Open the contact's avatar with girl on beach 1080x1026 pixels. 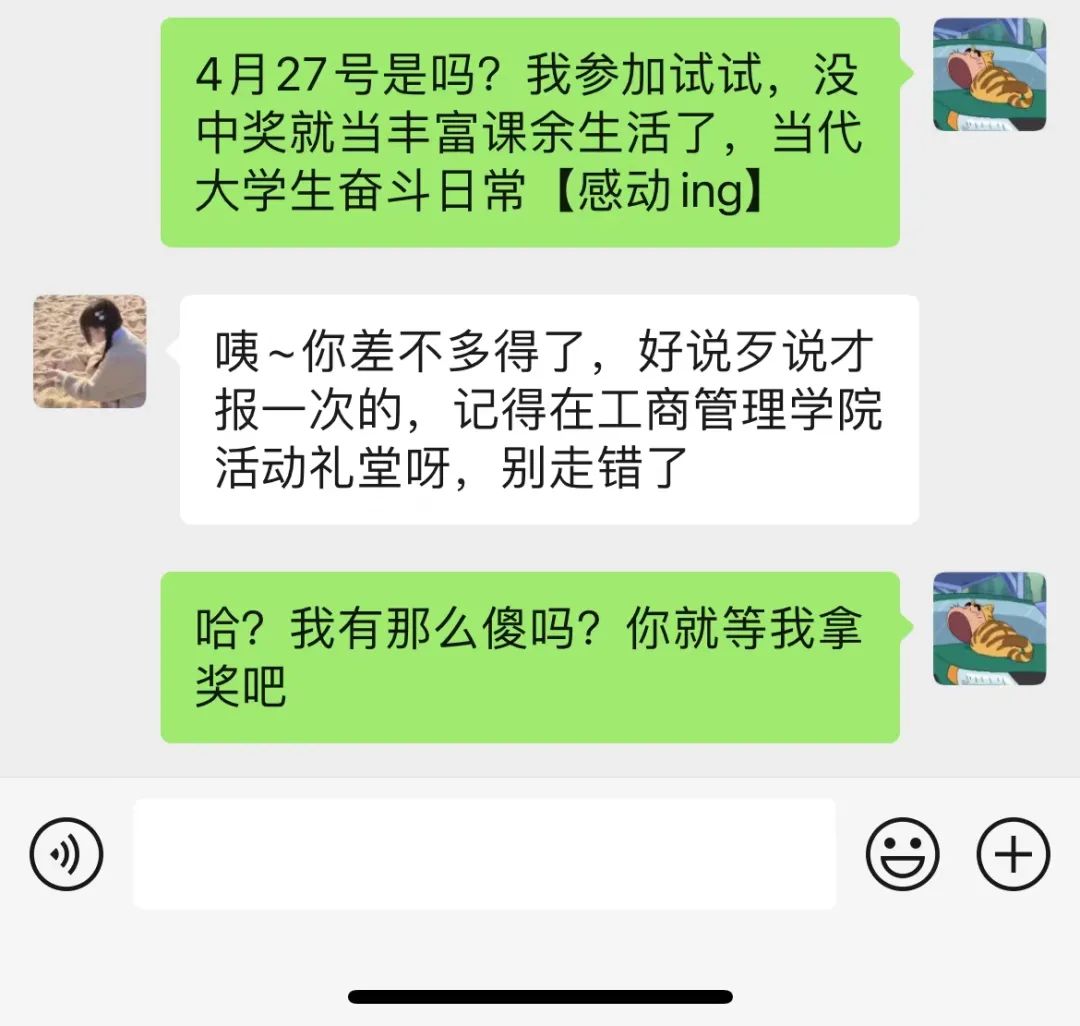point(90,351)
